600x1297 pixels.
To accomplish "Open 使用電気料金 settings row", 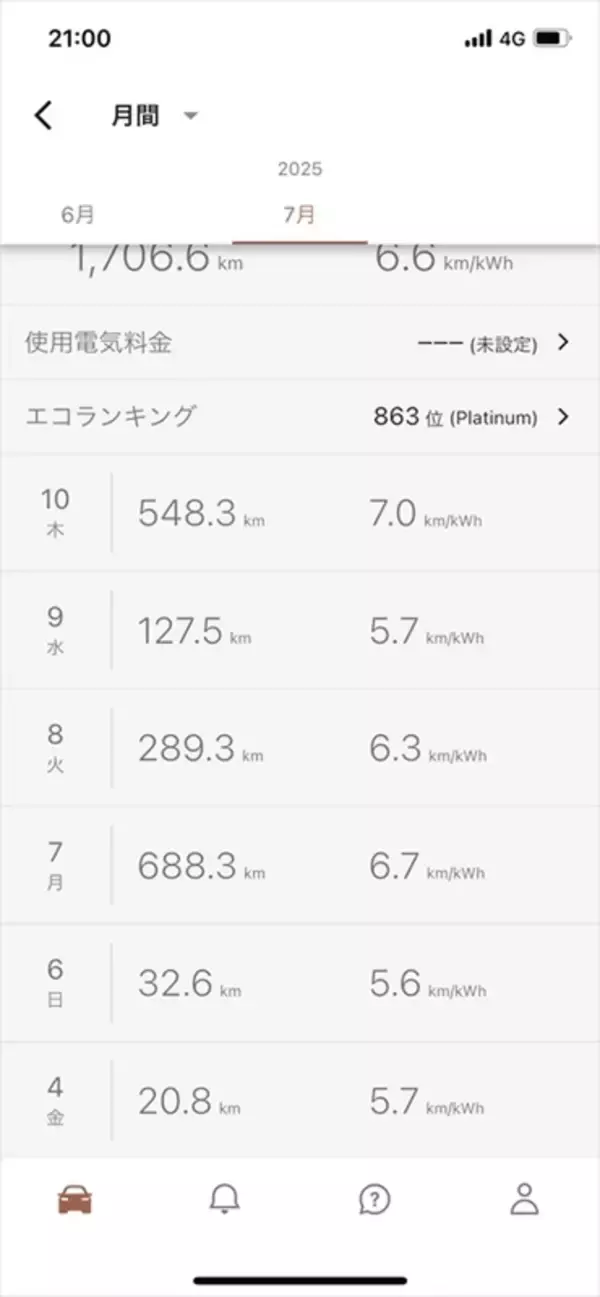I will 300,343.
